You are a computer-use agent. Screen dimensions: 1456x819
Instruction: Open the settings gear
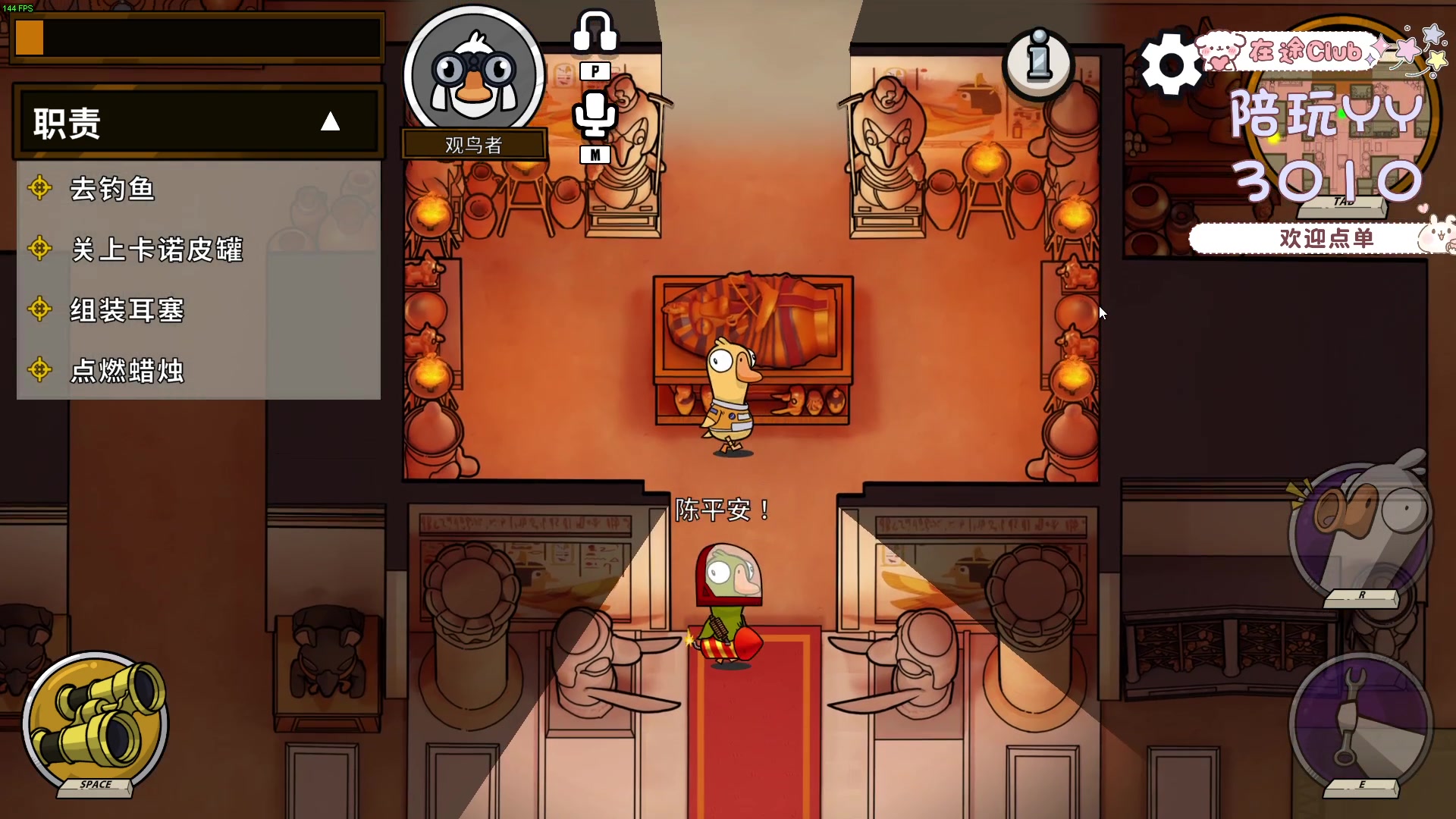(x=1171, y=64)
